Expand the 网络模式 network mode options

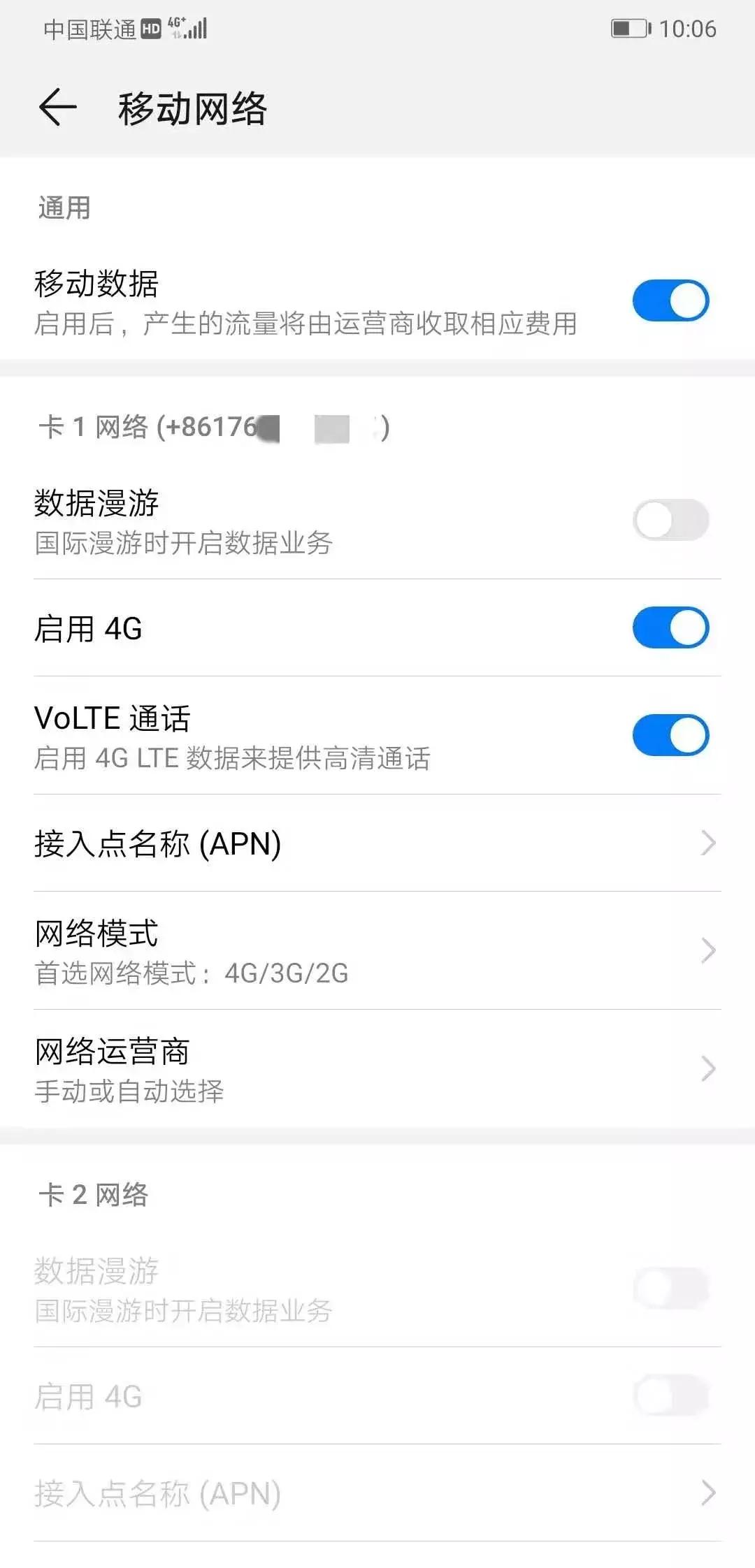point(377,949)
